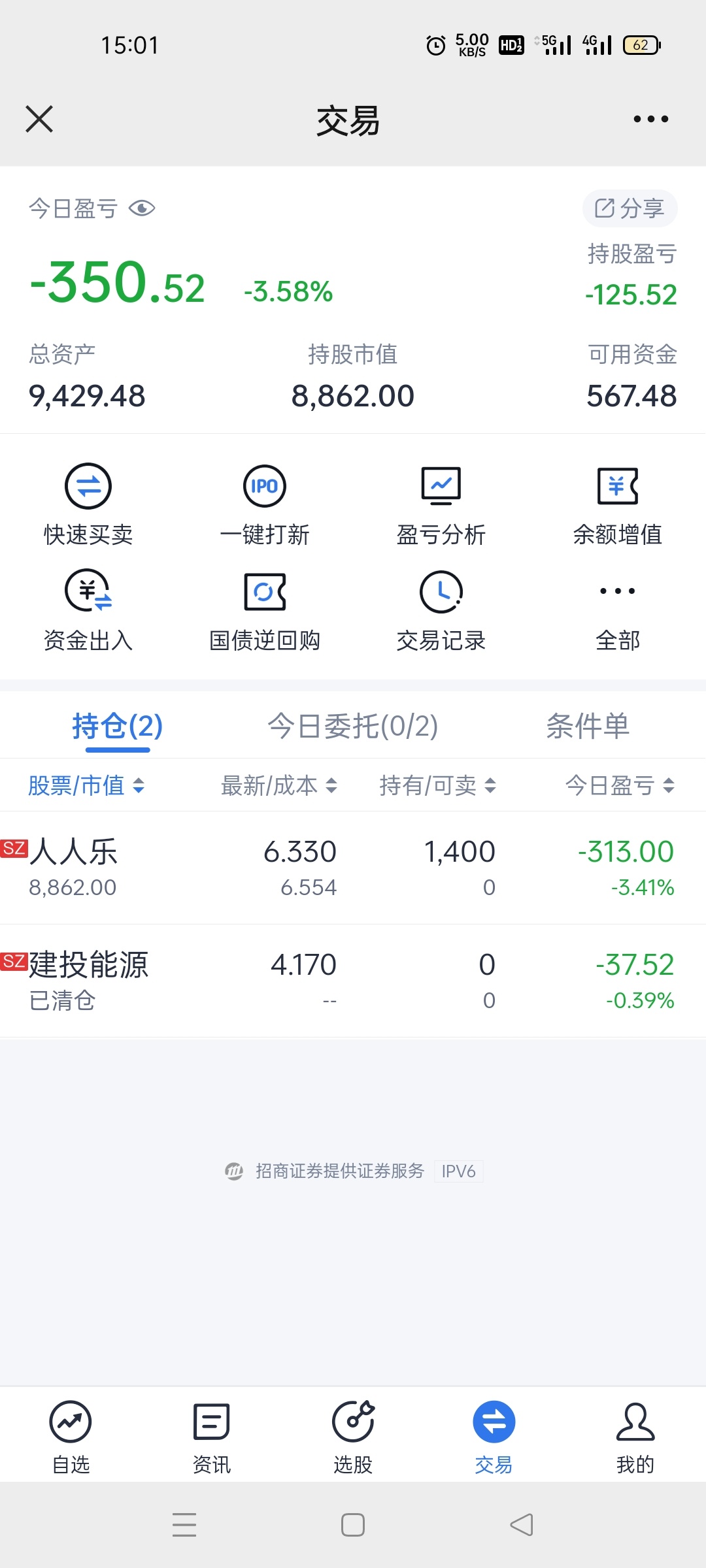Open 资金出入 fund transfer
Image resolution: width=706 pixels, height=1568 pixels.
tap(88, 610)
